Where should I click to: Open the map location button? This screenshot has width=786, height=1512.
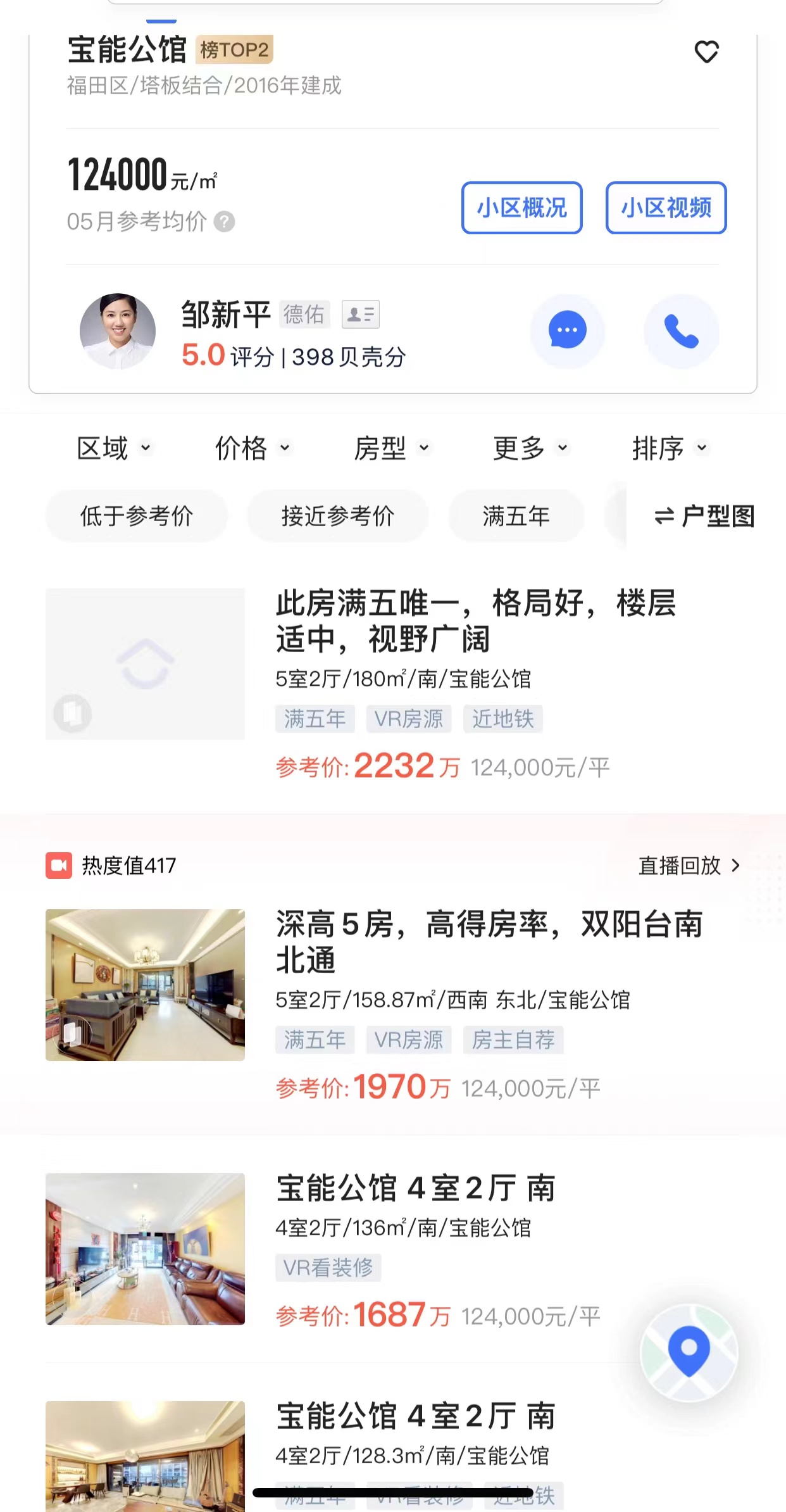tap(689, 1351)
